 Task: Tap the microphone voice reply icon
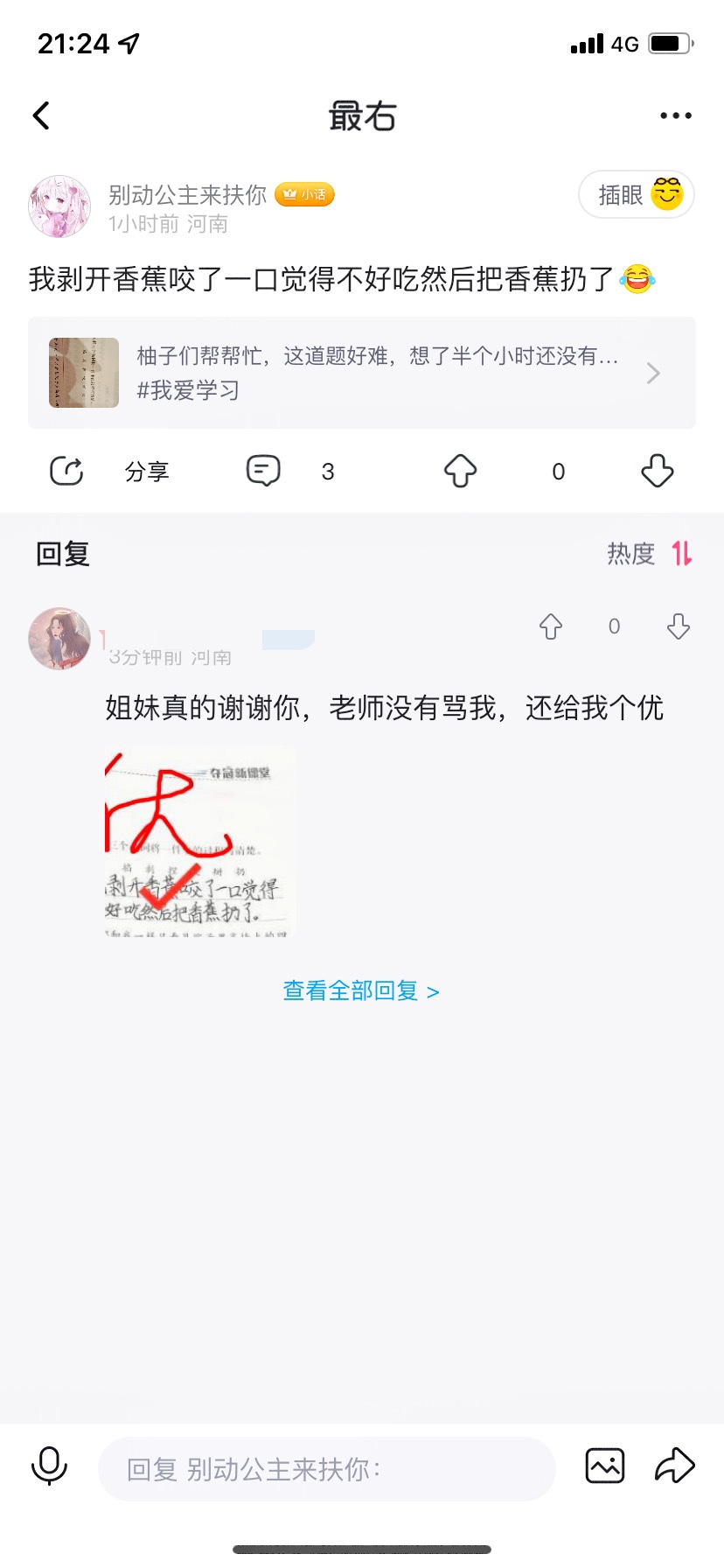click(49, 1466)
